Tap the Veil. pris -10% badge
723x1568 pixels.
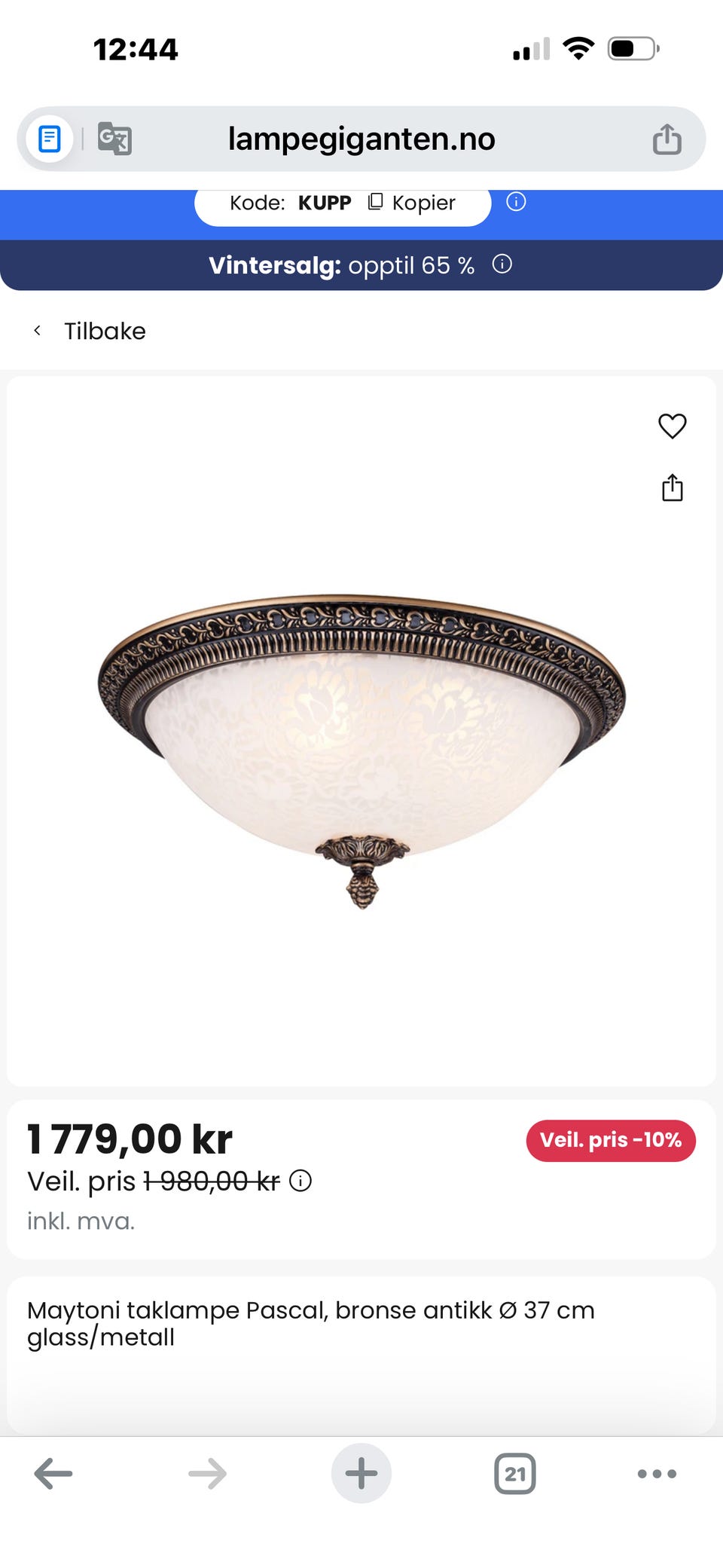[611, 1141]
